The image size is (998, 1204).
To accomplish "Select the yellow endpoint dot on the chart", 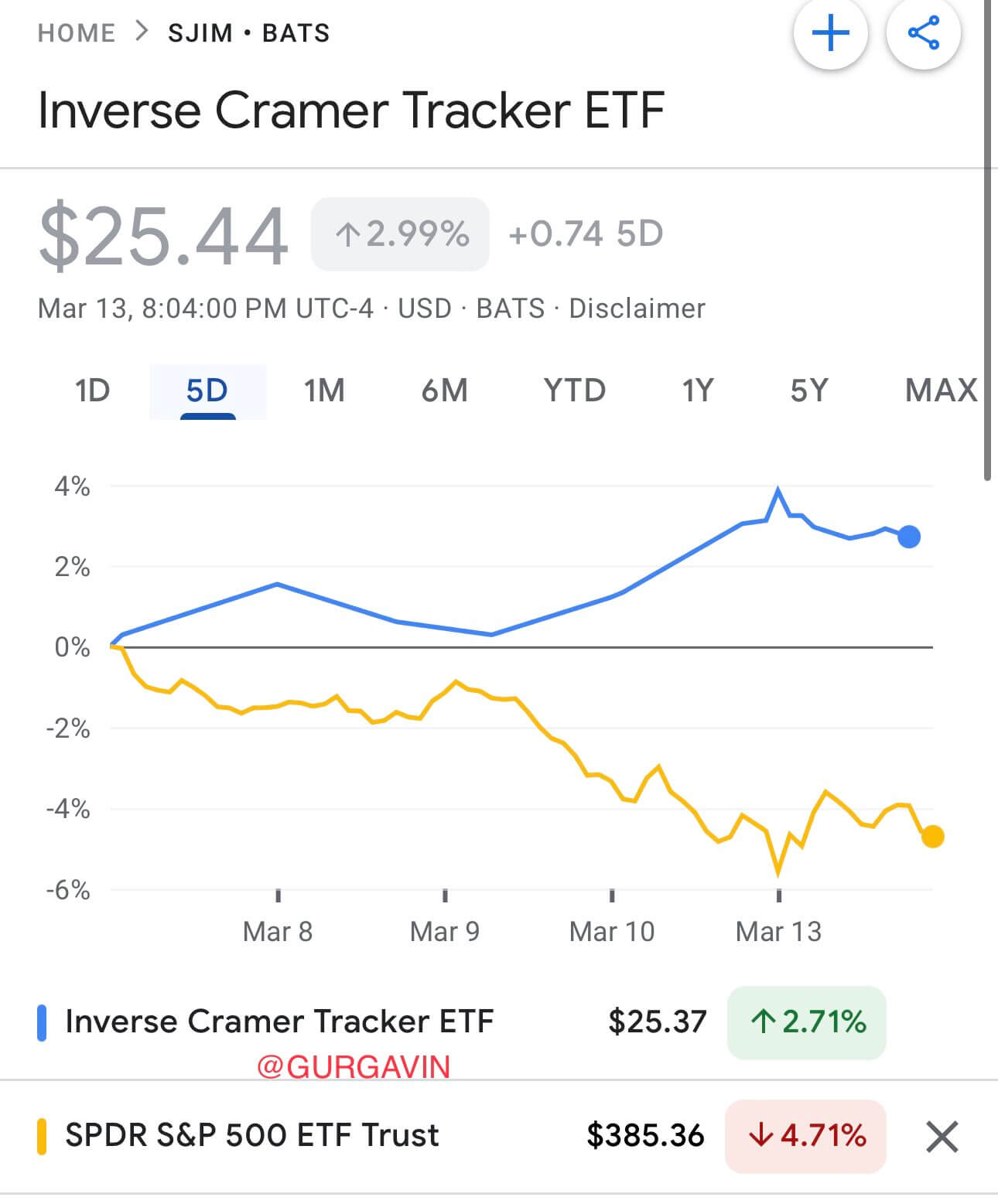I will (932, 836).
